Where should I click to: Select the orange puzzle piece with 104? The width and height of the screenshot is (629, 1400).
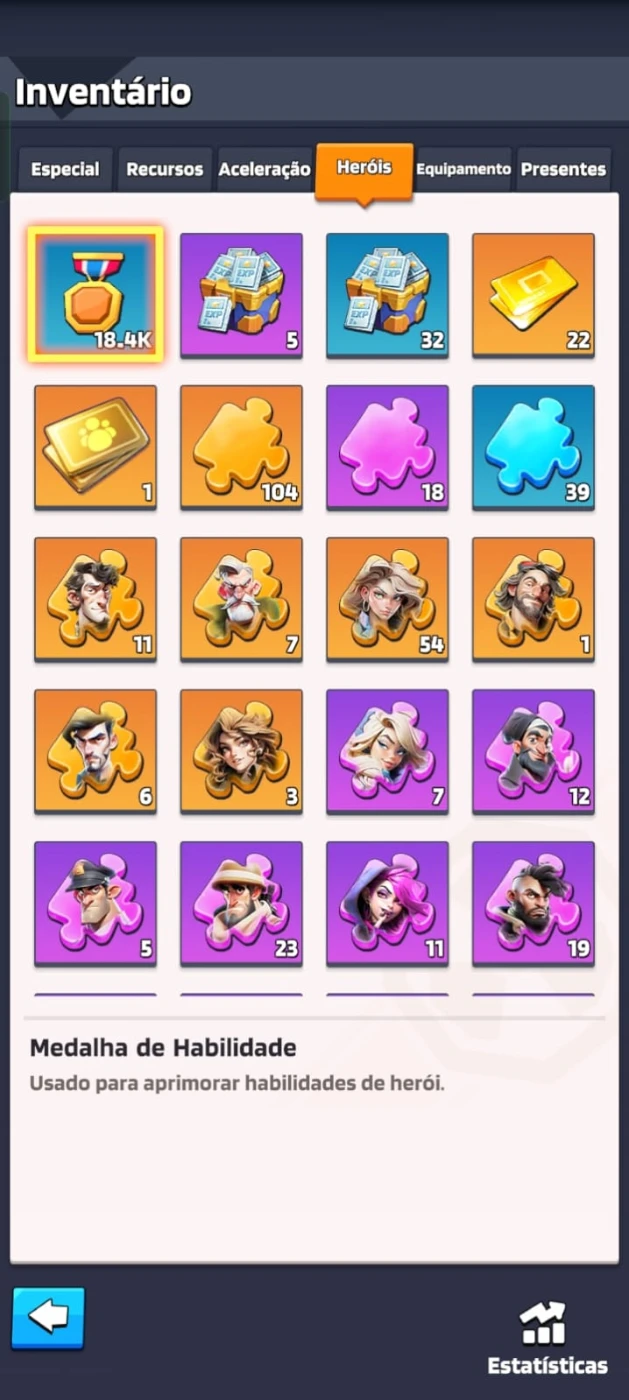click(x=241, y=446)
